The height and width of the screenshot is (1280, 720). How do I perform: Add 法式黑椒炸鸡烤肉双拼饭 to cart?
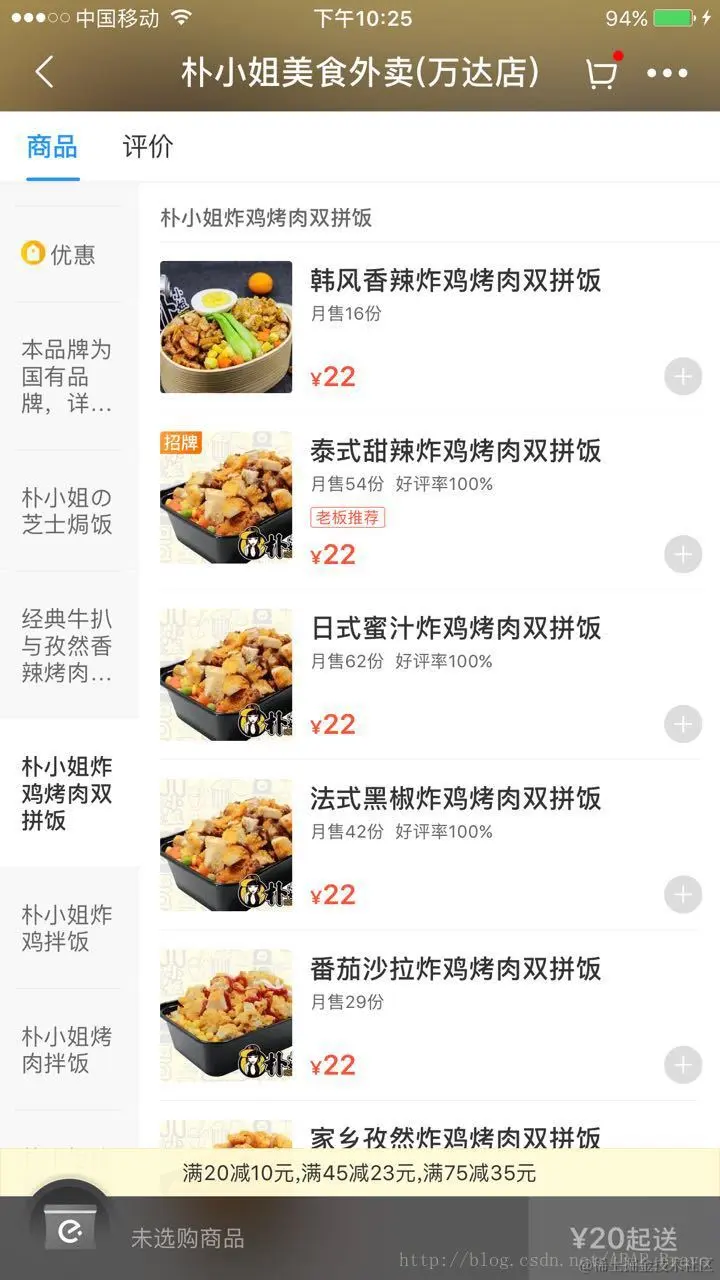[x=683, y=894]
